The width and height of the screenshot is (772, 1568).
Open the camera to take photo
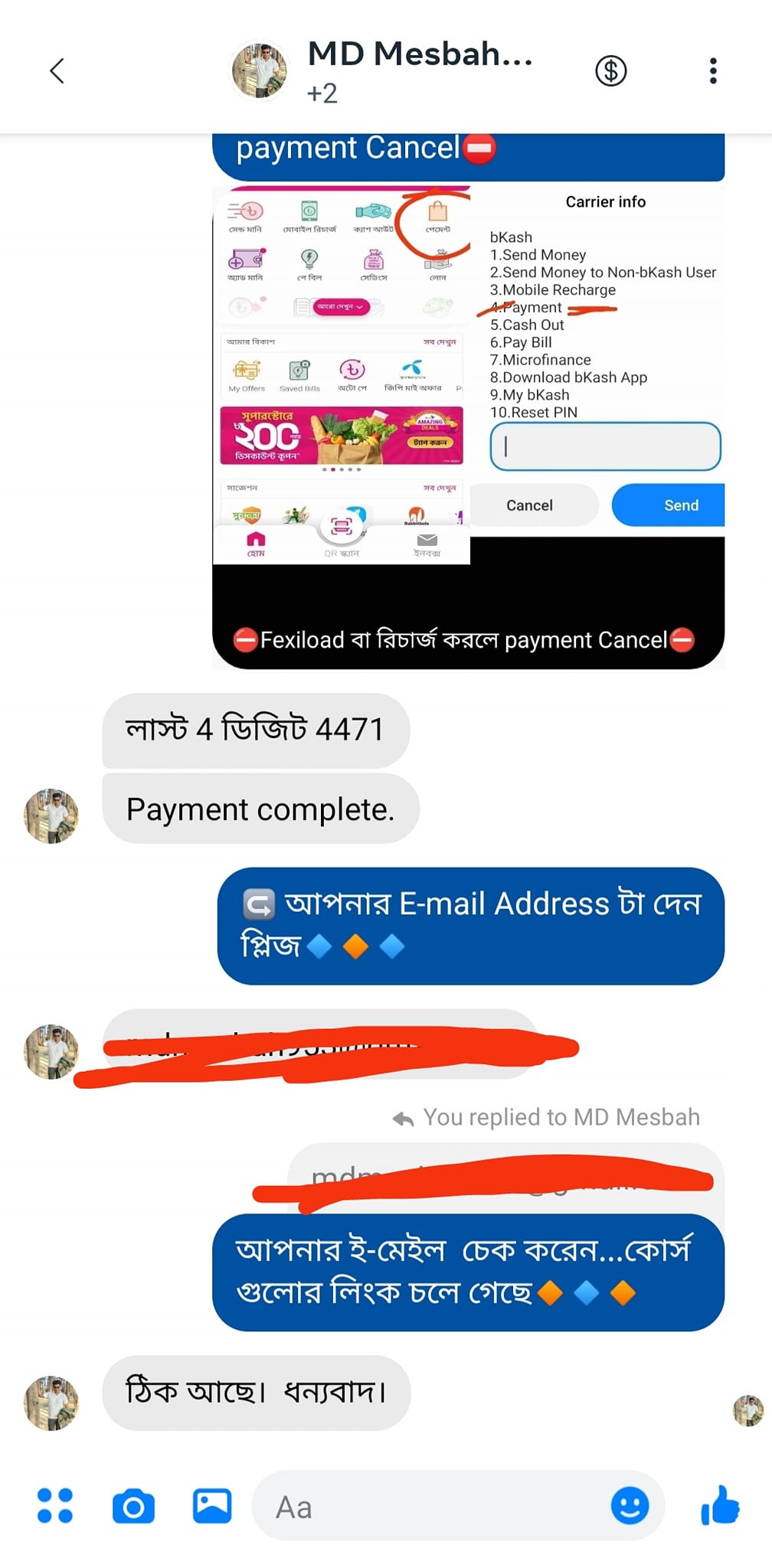133,1507
